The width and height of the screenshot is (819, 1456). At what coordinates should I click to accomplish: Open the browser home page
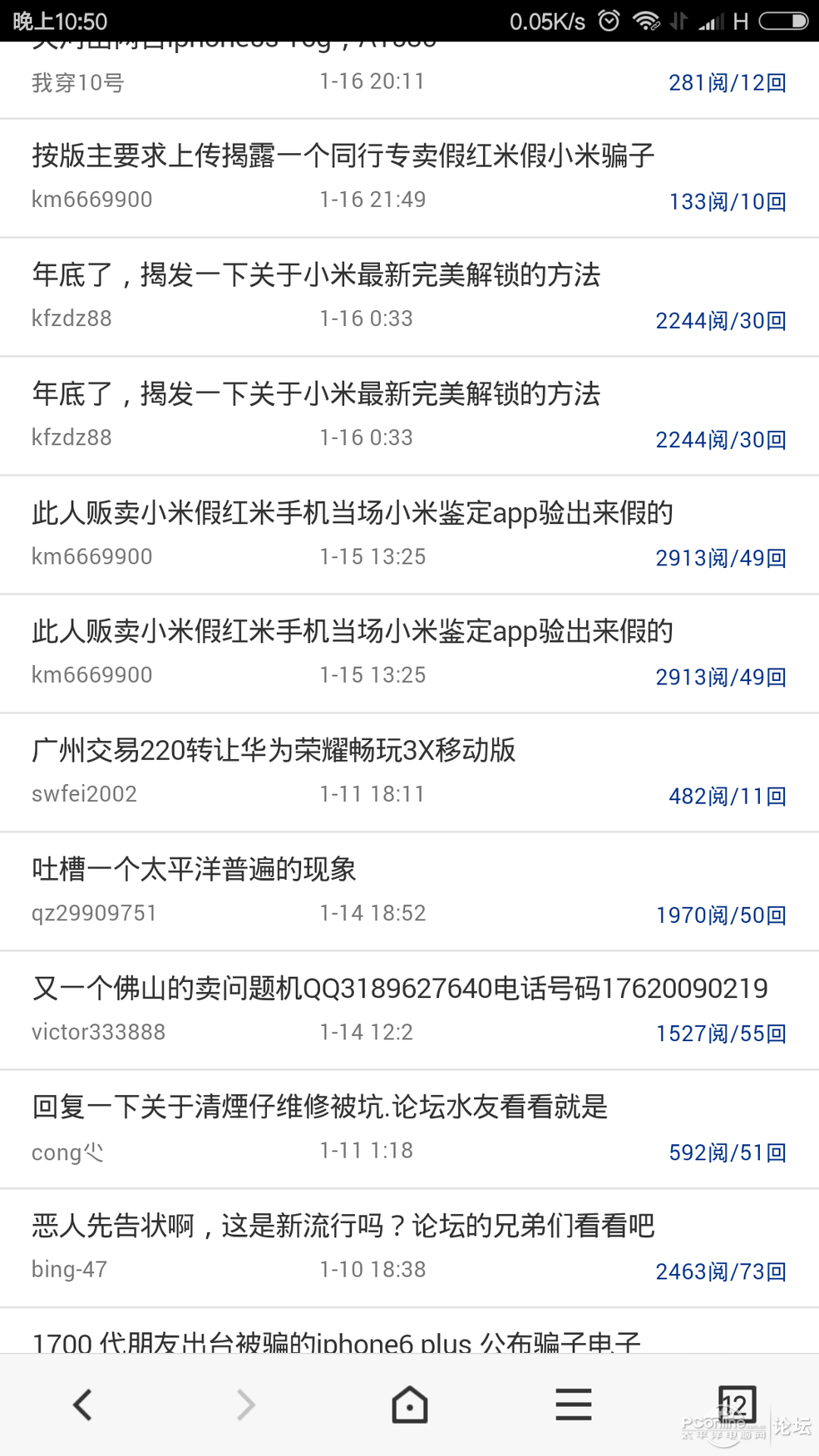409,1404
